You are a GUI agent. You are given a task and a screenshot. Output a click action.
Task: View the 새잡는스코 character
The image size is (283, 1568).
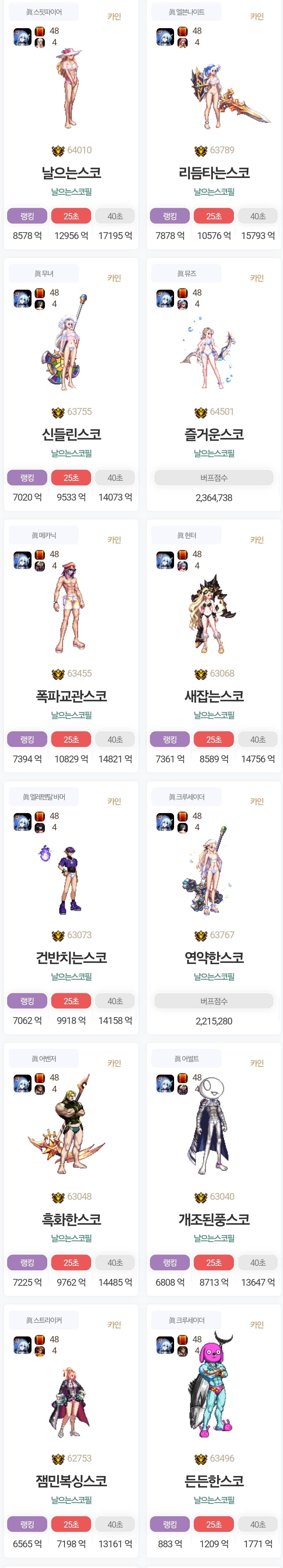click(x=214, y=696)
